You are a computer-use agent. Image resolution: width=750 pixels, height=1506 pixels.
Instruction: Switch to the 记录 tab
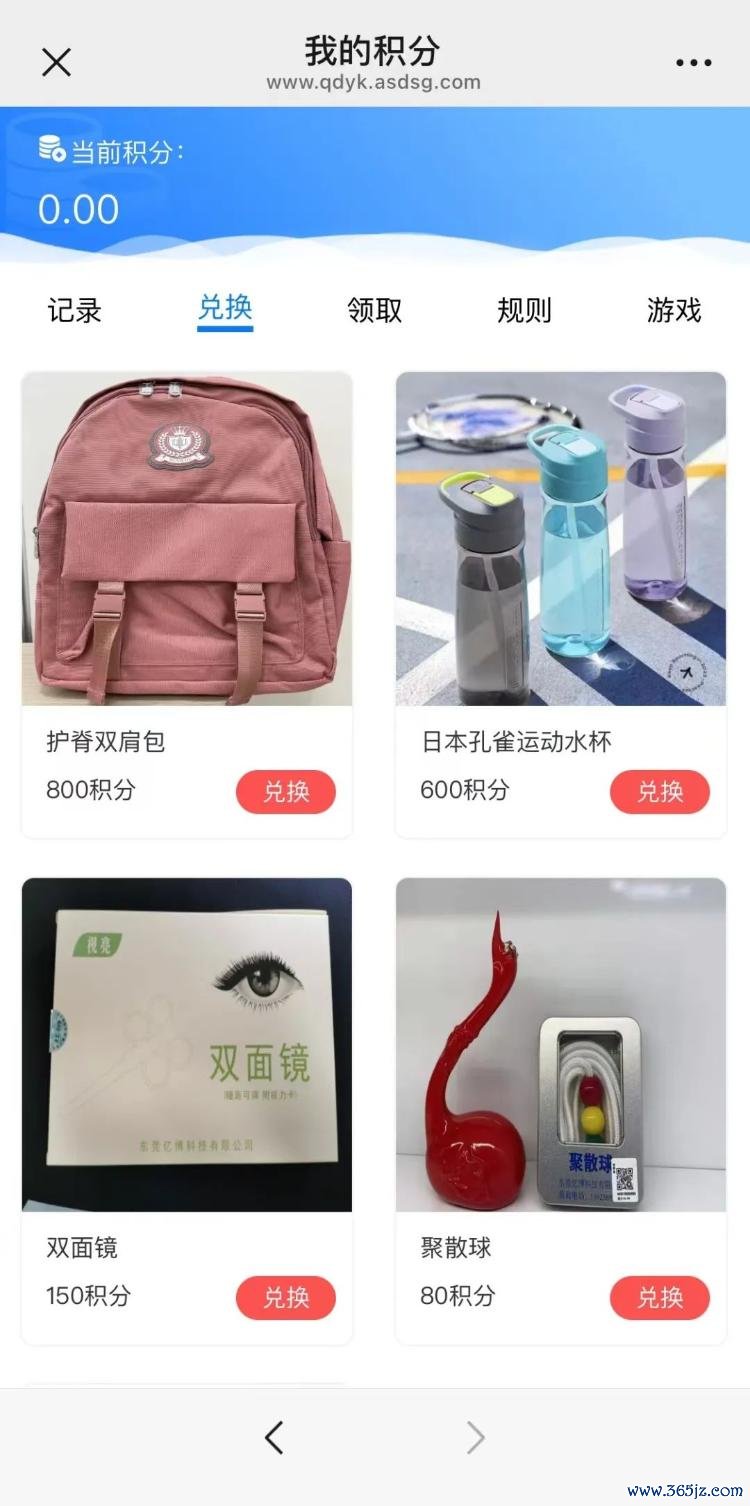[75, 310]
